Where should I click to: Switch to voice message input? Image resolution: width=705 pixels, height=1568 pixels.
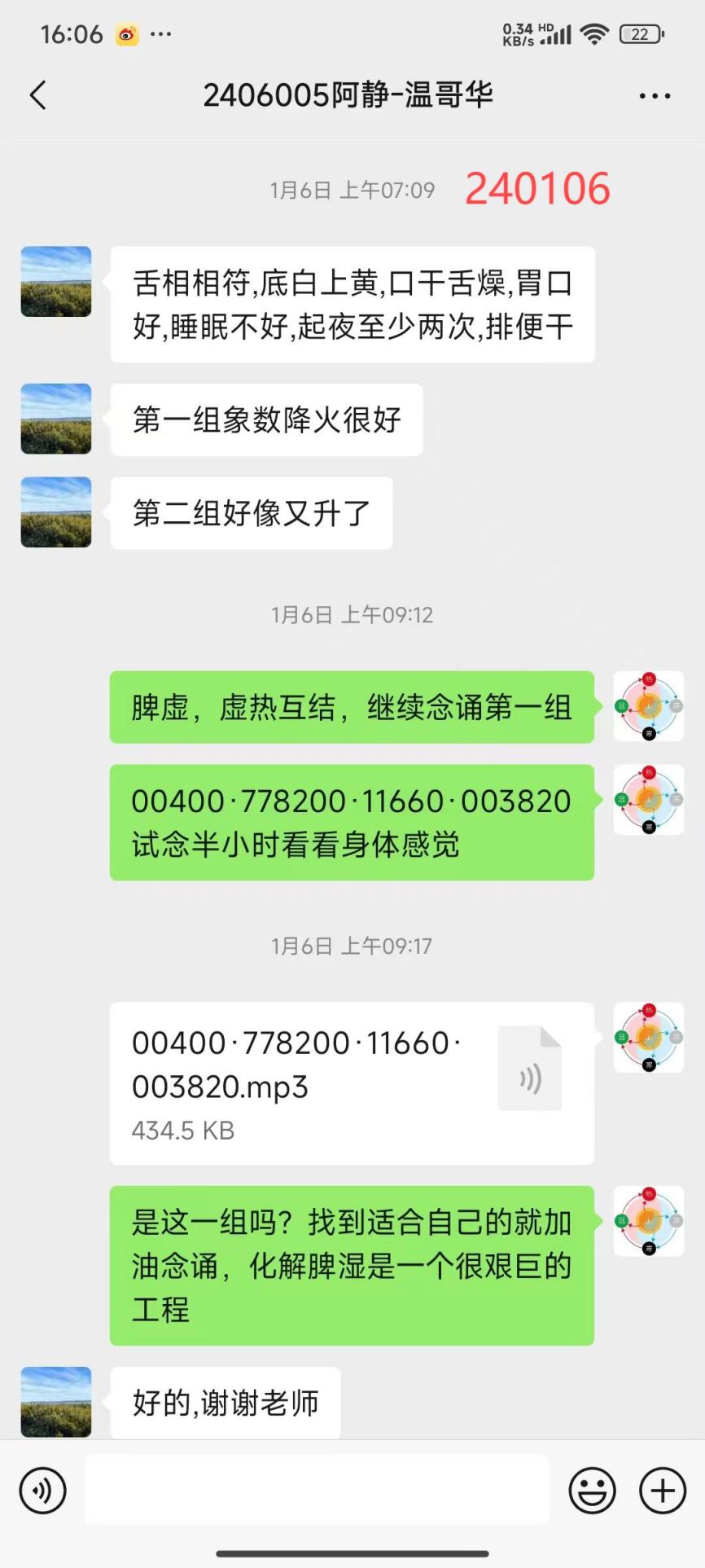click(x=42, y=1491)
